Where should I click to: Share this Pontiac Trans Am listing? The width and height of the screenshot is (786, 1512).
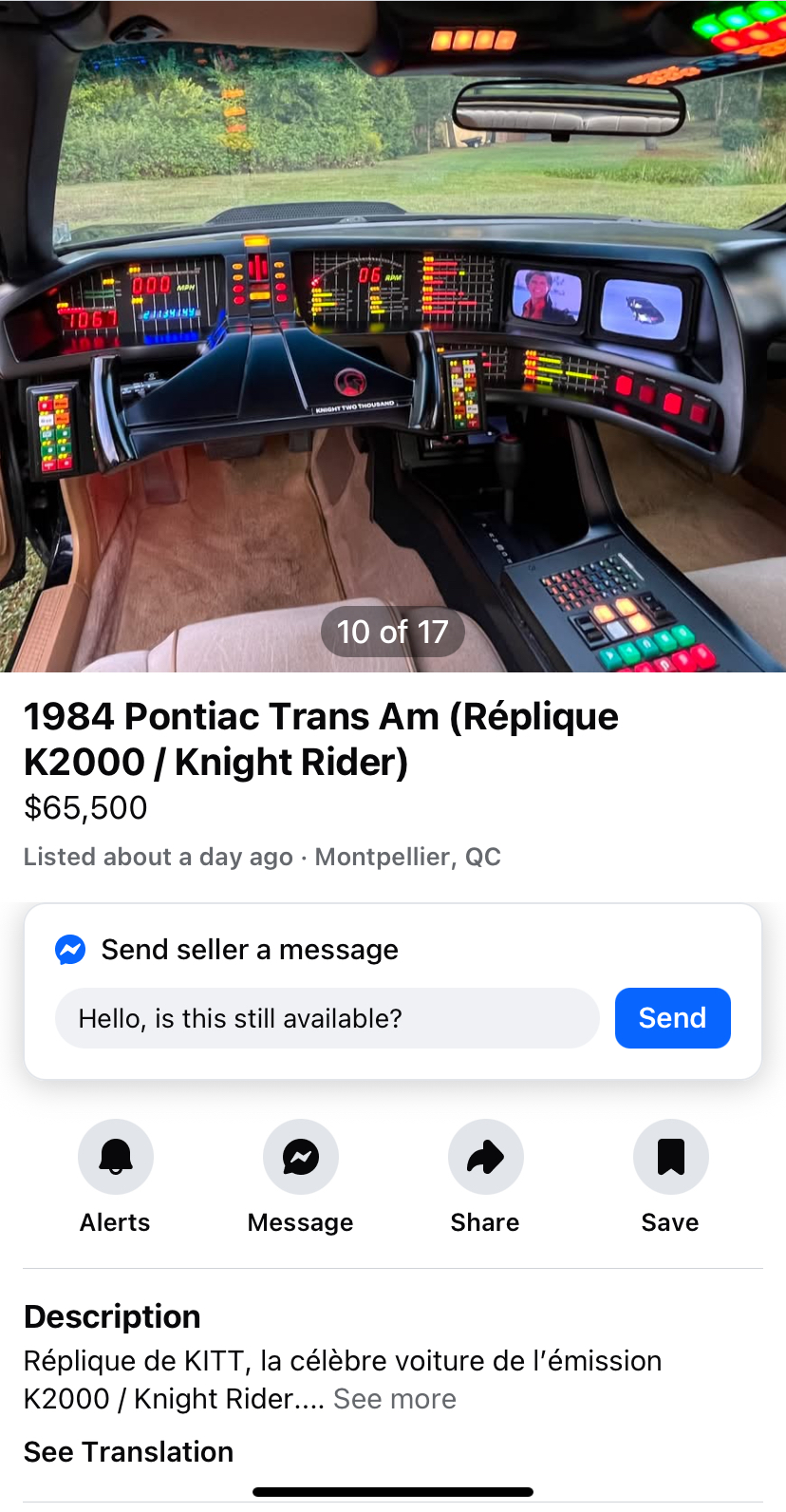click(485, 1157)
